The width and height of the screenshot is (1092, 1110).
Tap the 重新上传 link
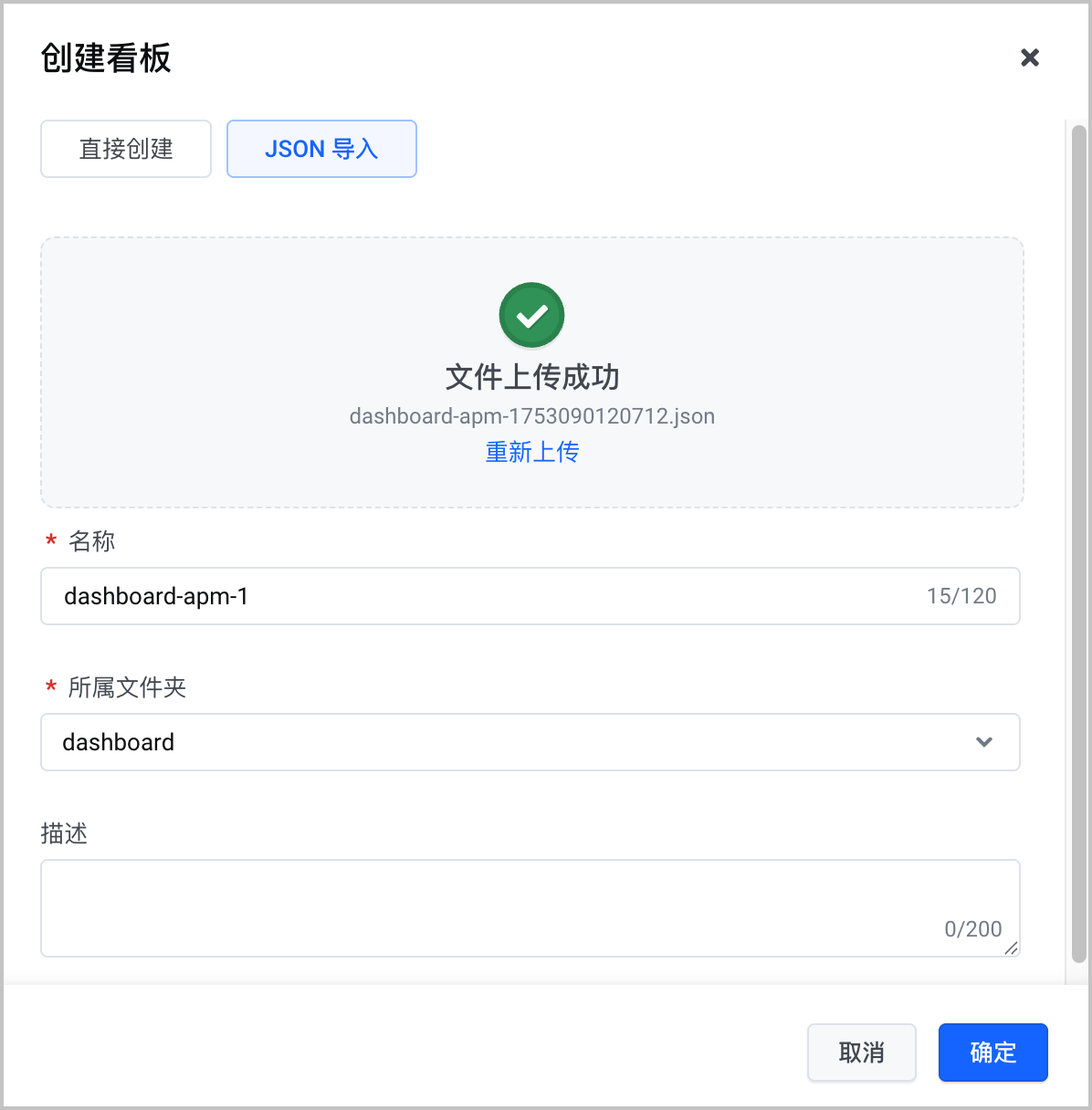click(x=532, y=452)
